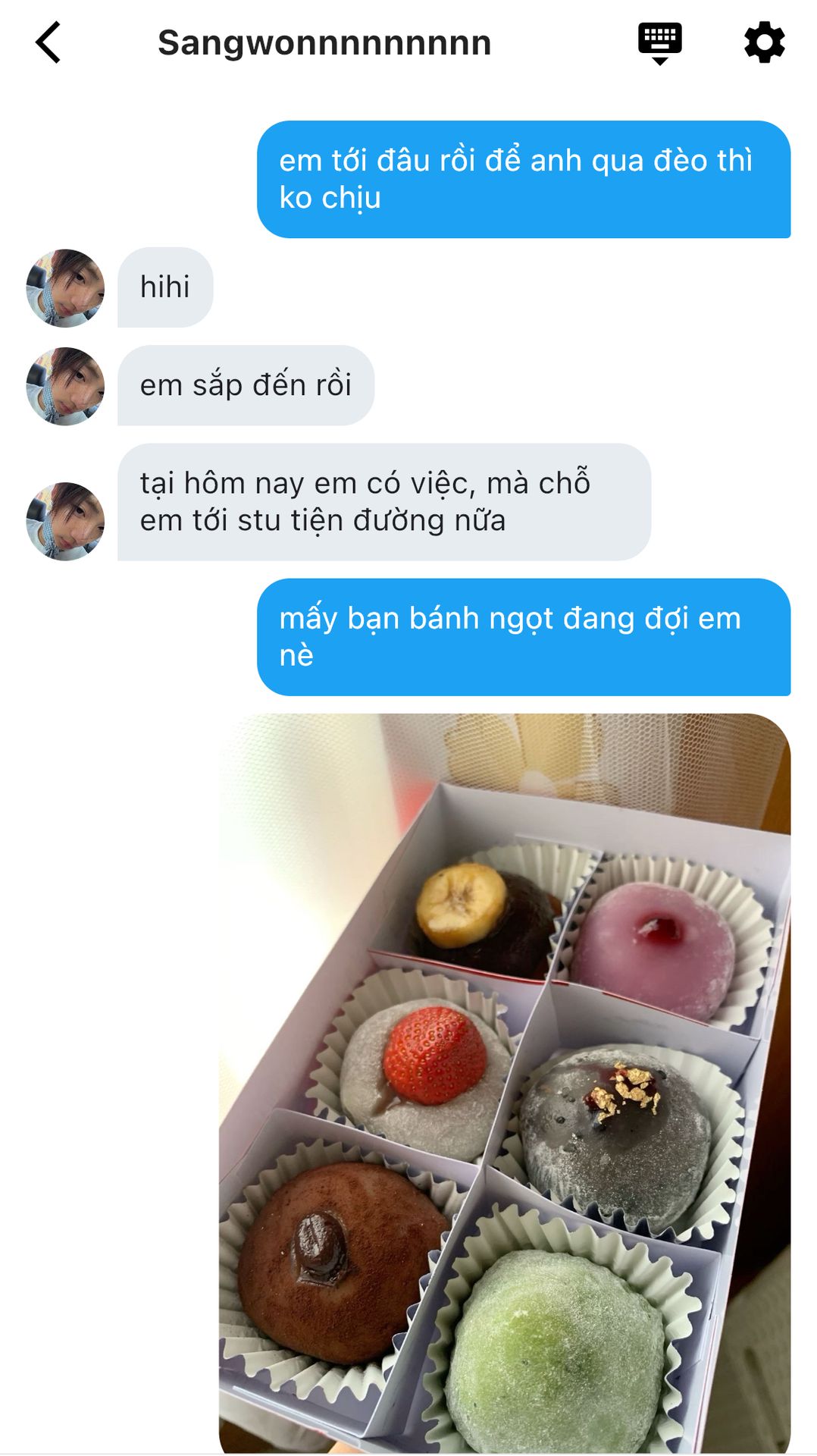View avatar beside the 'hihi' message

(x=65, y=288)
